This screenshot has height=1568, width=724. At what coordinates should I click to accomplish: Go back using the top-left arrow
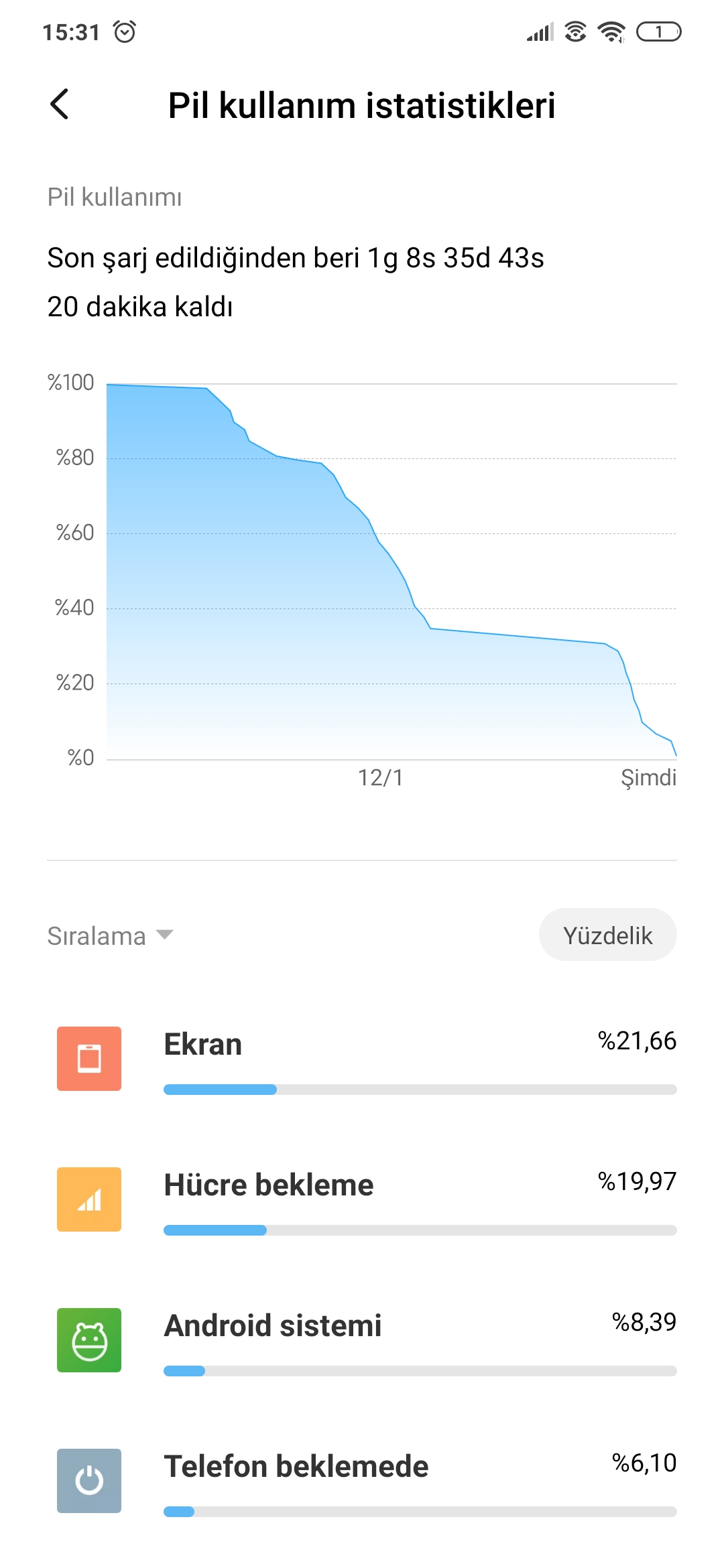60,105
